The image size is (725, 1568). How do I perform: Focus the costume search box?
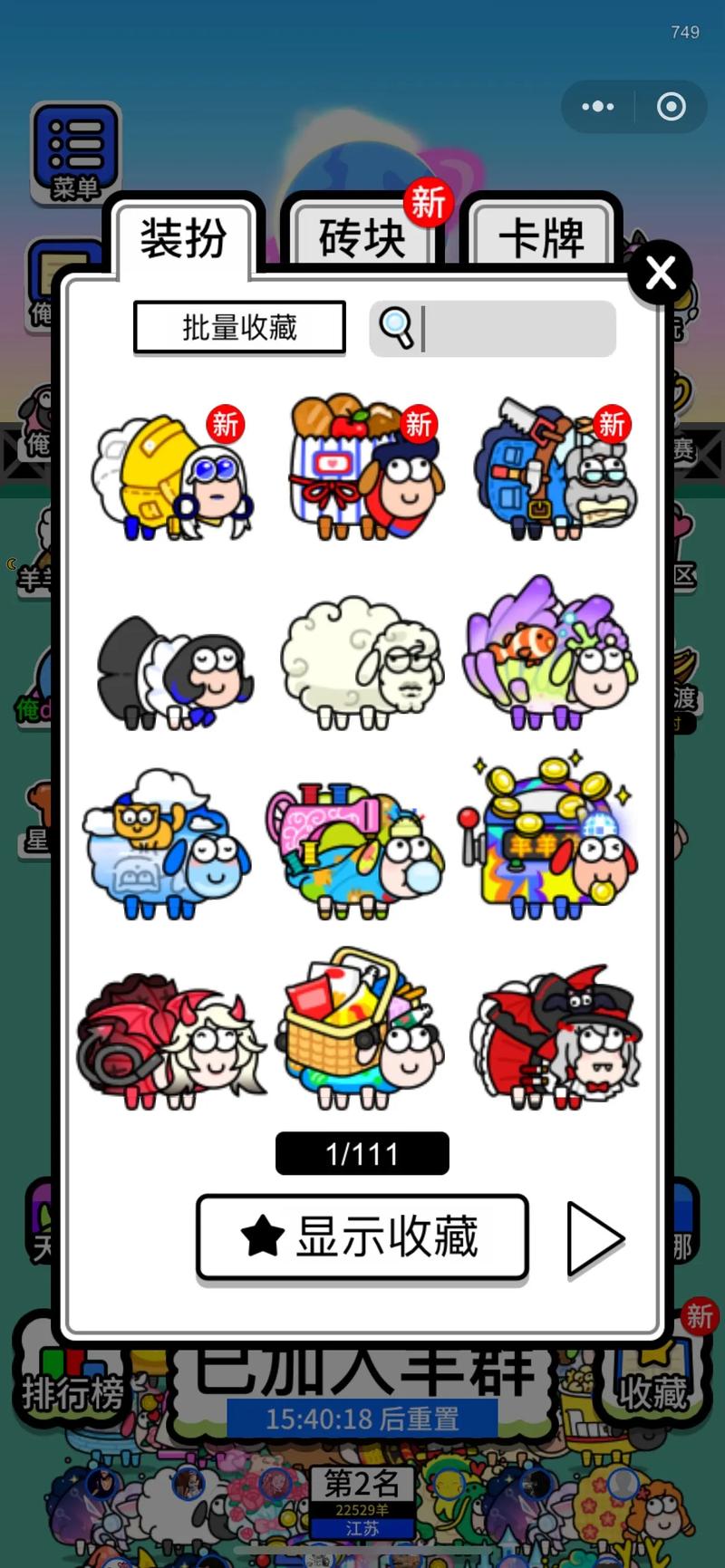[517, 328]
